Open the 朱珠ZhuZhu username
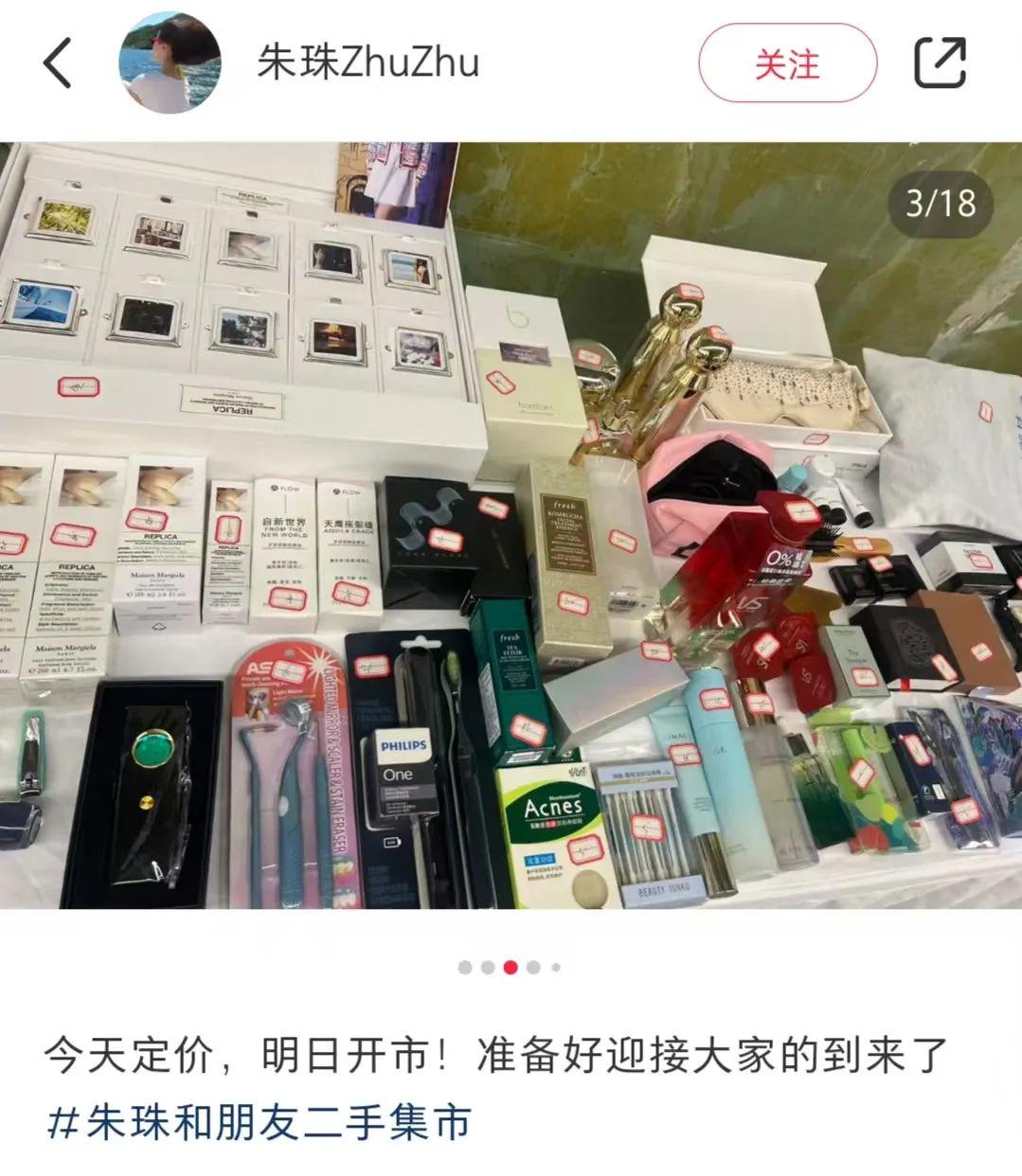This screenshot has width=1022, height=1176. [368, 63]
